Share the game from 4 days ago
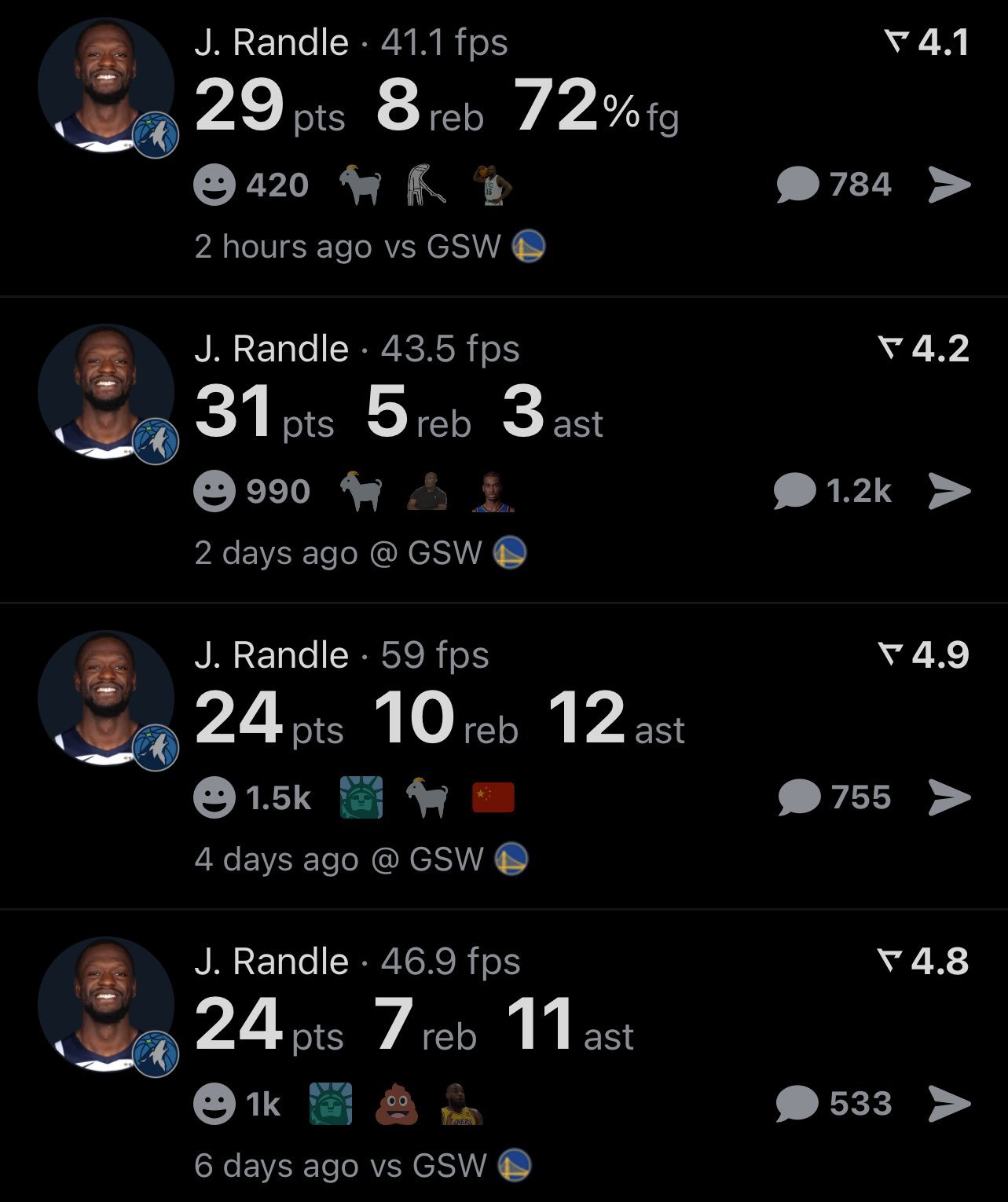 click(949, 798)
